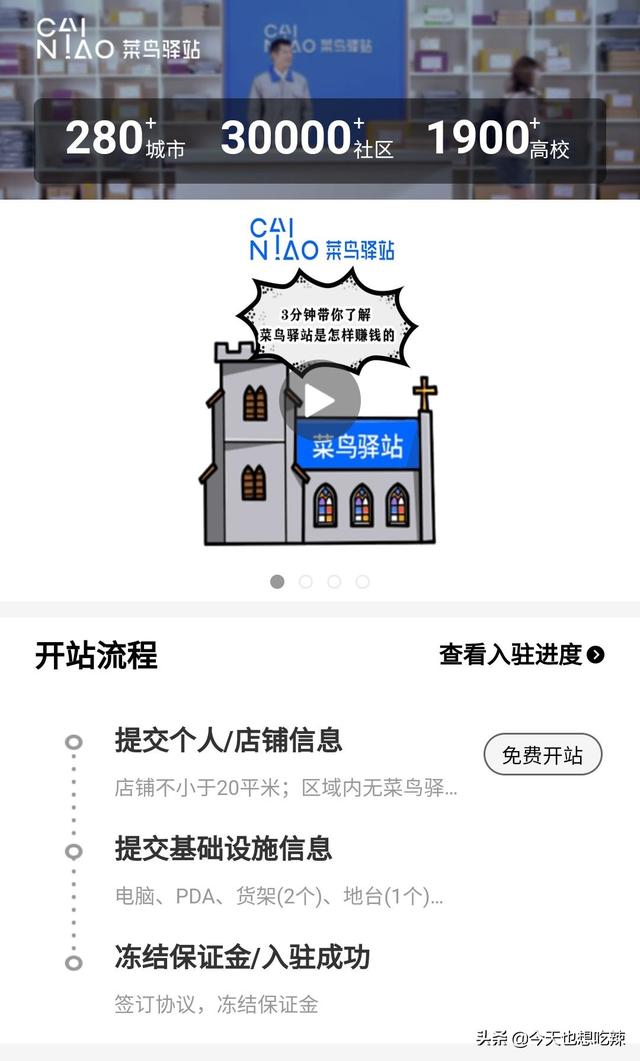Tap the 免费开站 button
Viewport: 640px width, 1061px height.
pos(542,755)
